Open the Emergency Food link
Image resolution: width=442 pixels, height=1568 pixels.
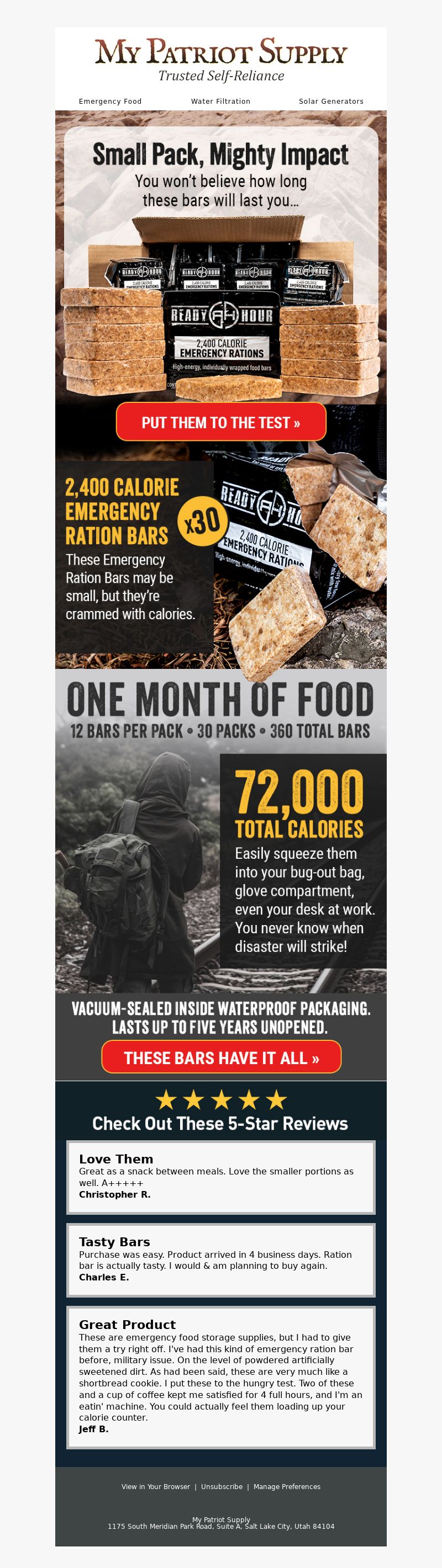pyautogui.click(x=110, y=102)
